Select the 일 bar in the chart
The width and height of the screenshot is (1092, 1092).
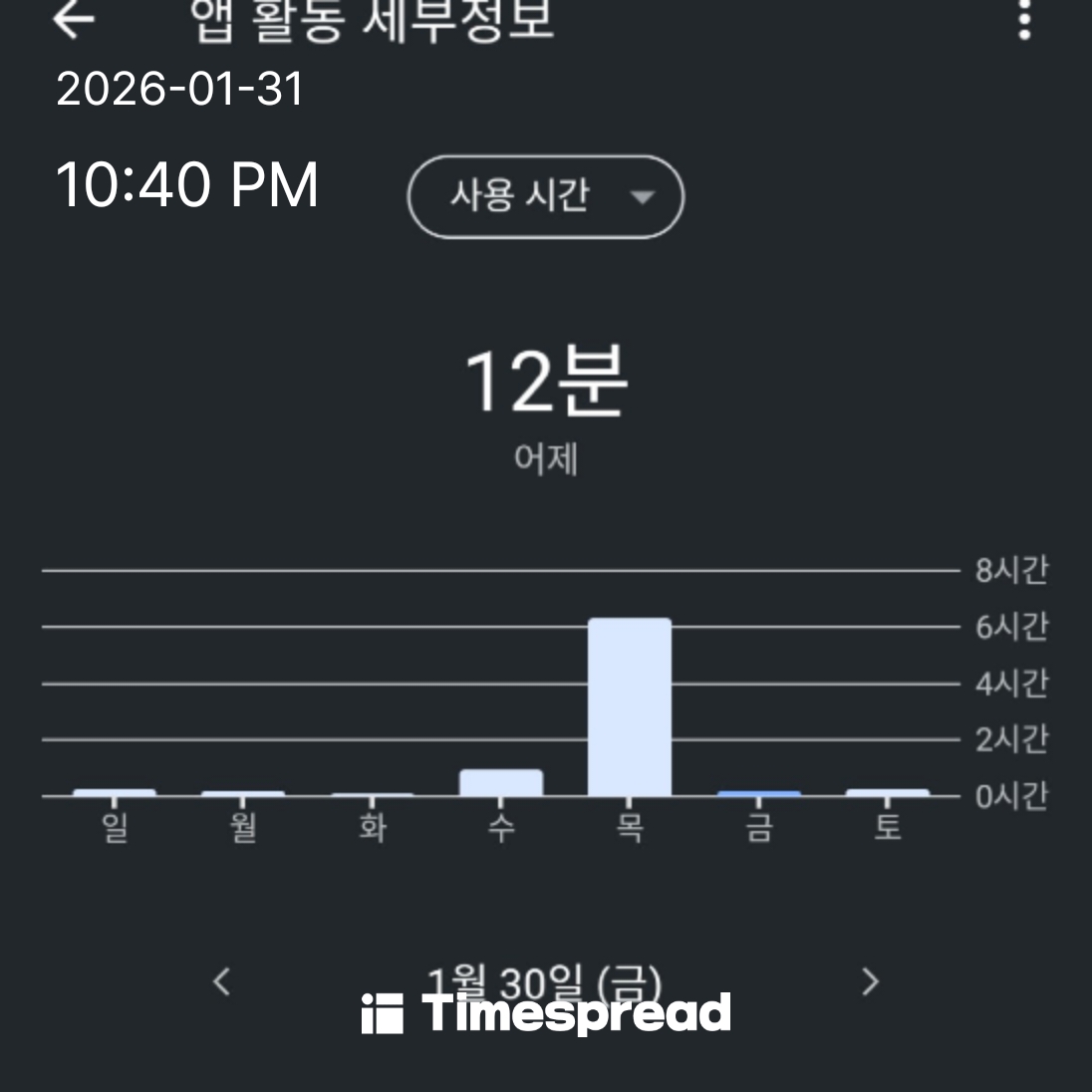coord(115,793)
